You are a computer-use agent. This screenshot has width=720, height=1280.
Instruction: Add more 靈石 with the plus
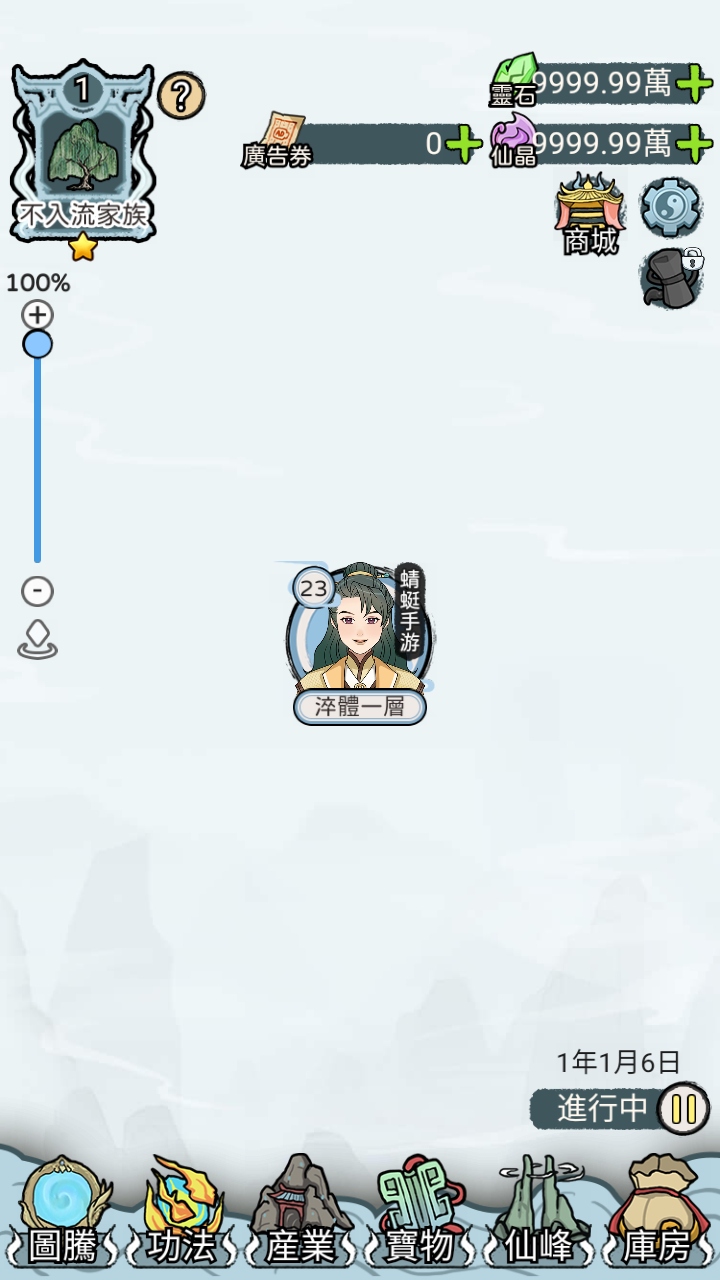693,84
